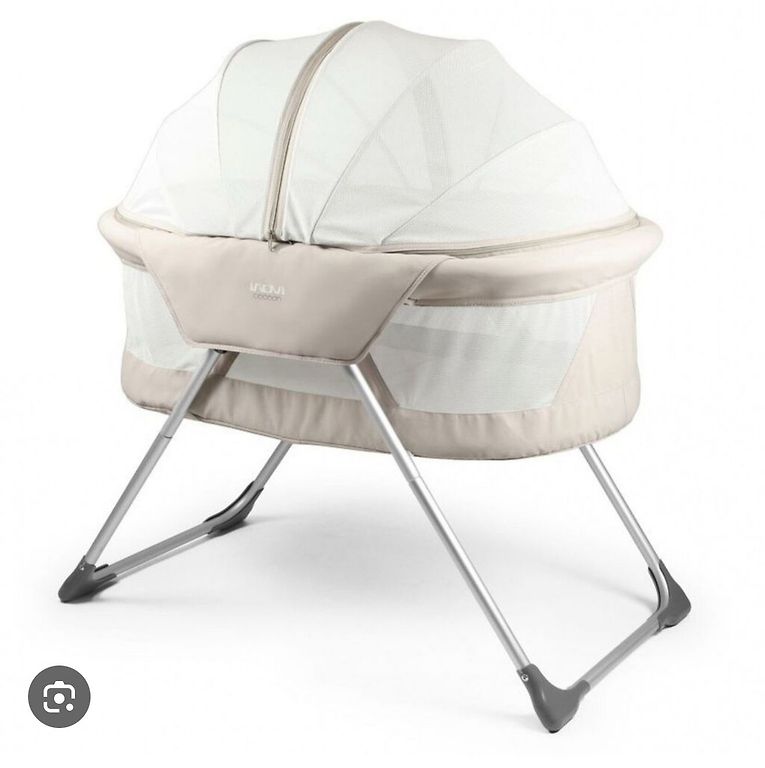The height and width of the screenshot is (768, 765).
Task: Search this image with the Lens icon
Action: (60, 697)
